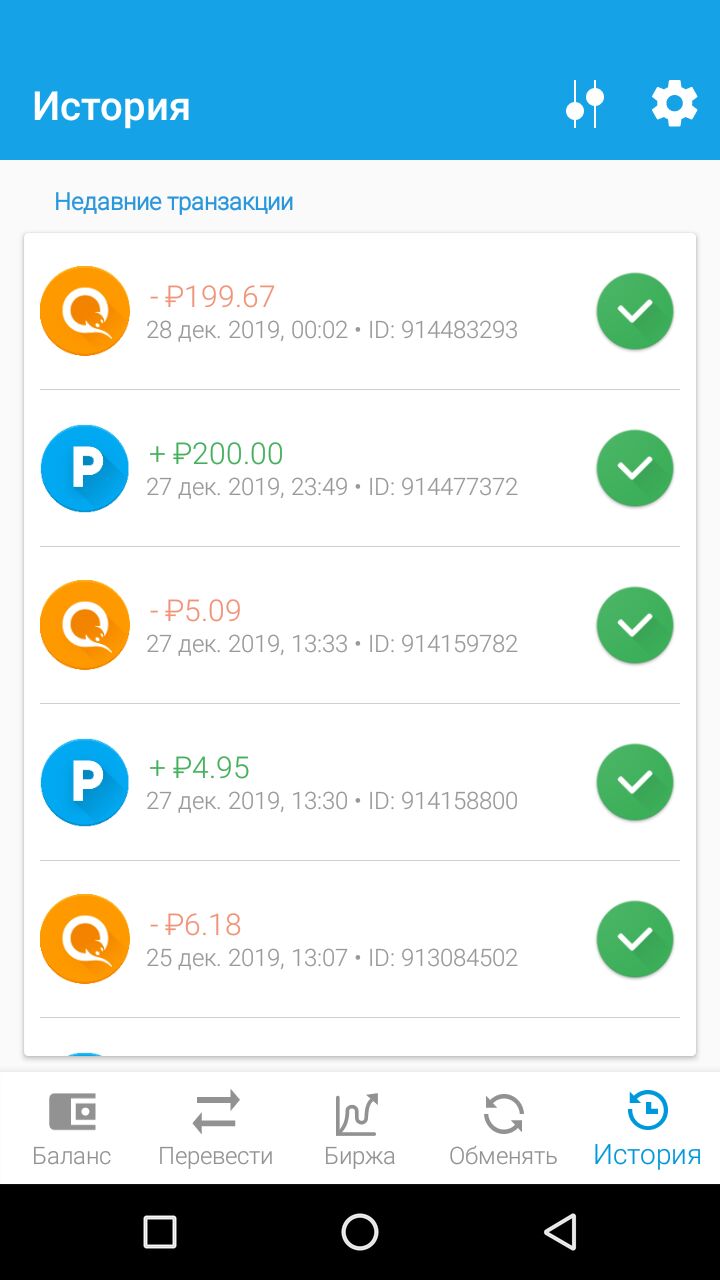Open the transaction filter sliders
The image size is (720, 1280).
click(x=585, y=104)
